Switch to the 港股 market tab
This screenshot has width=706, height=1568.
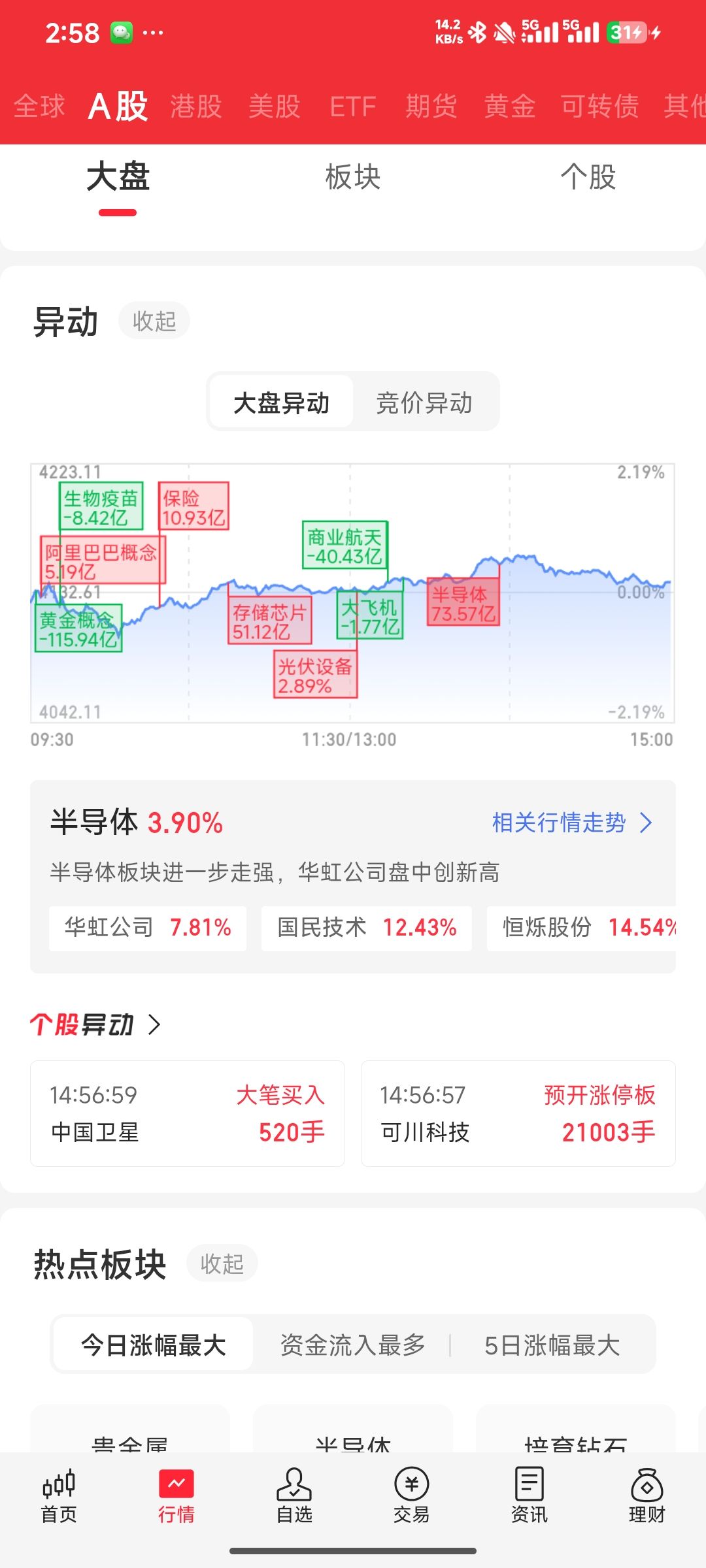click(196, 106)
